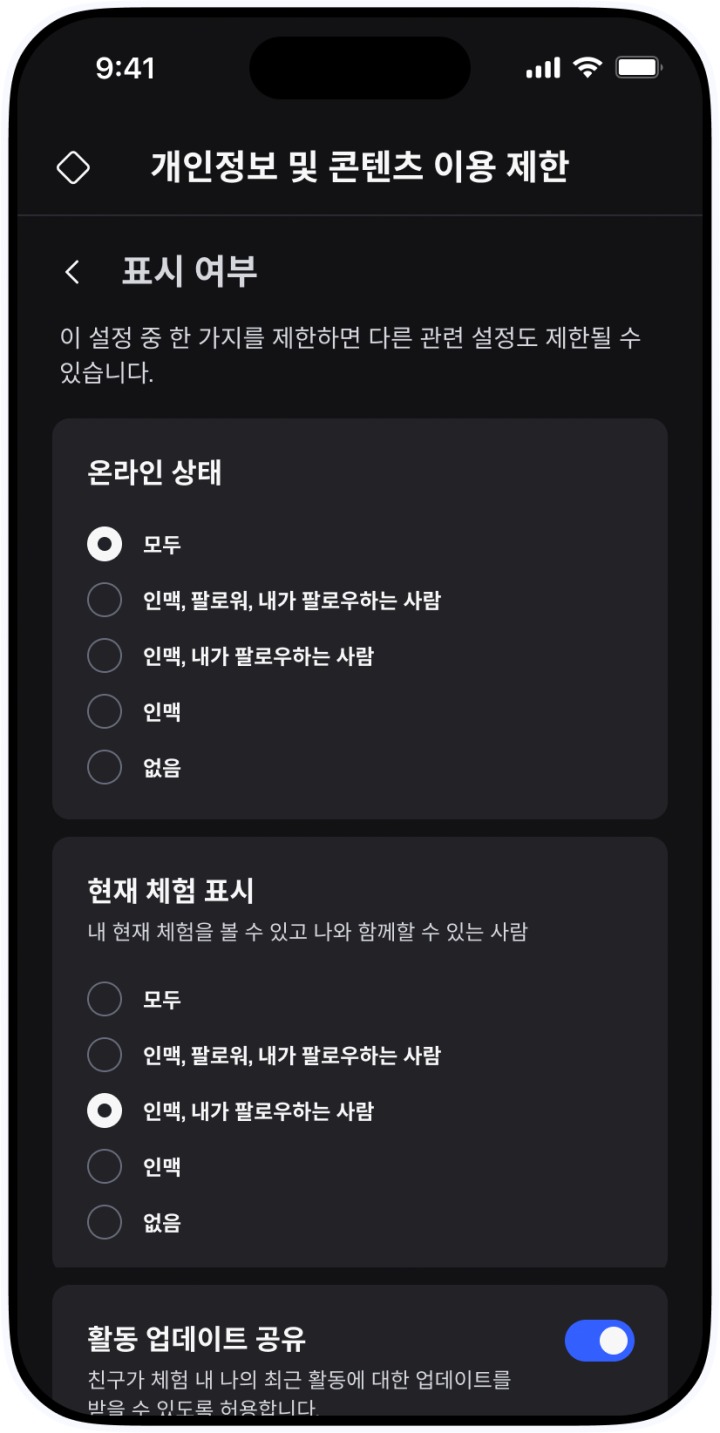720x1433 pixels.
Task: Select 모두 under 현재 체험 표시
Action: click(x=105, y=999)
